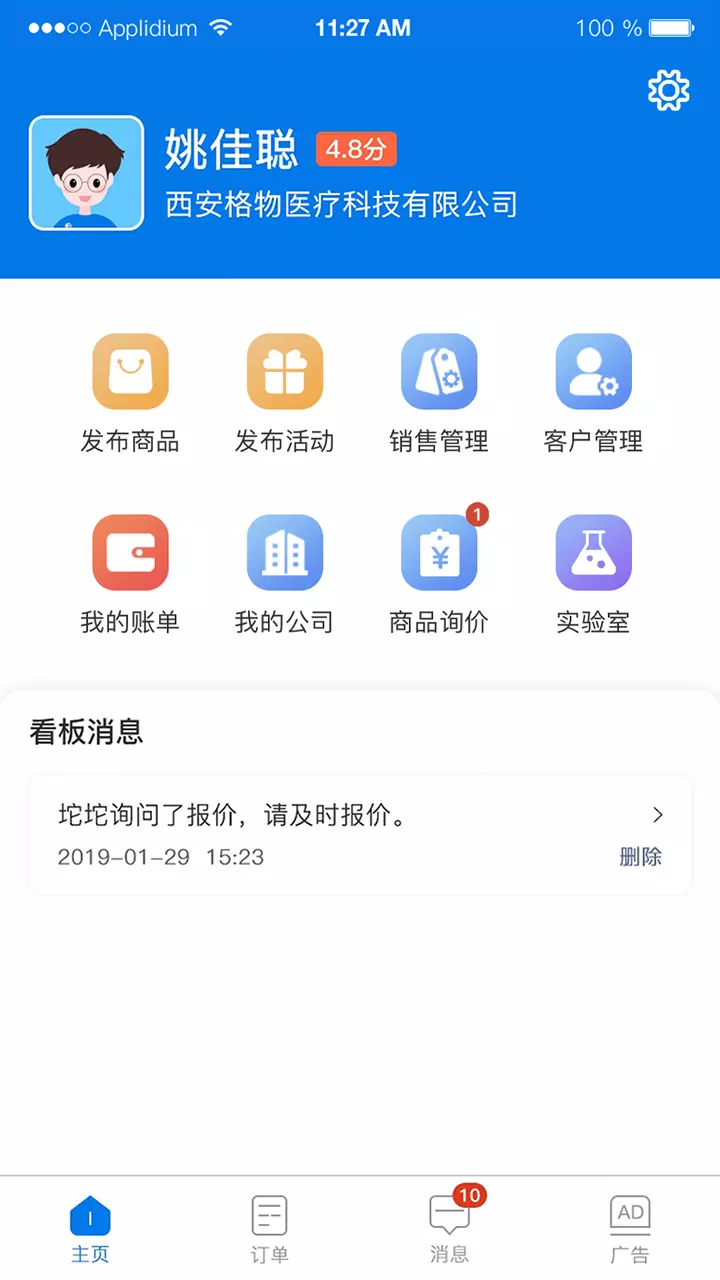Screen dimensions: 720x1280
Task: Switch to the 广告 ads tab
Action: (x=630, y=1228)
